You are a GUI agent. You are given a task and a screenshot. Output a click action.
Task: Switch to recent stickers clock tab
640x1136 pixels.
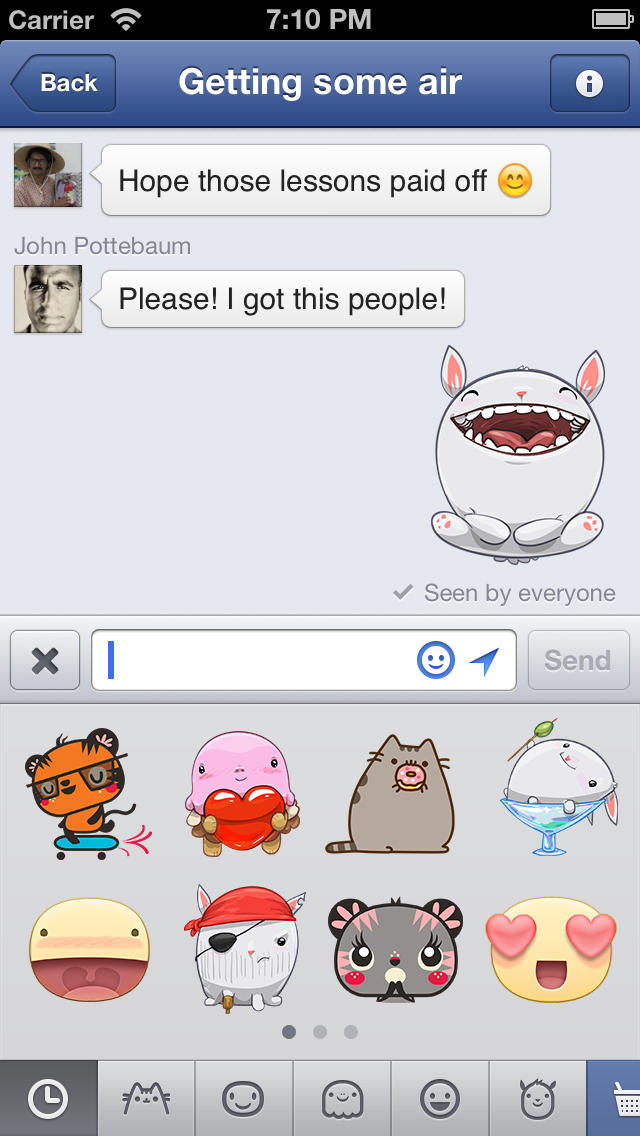click(x=48, y=1100)
